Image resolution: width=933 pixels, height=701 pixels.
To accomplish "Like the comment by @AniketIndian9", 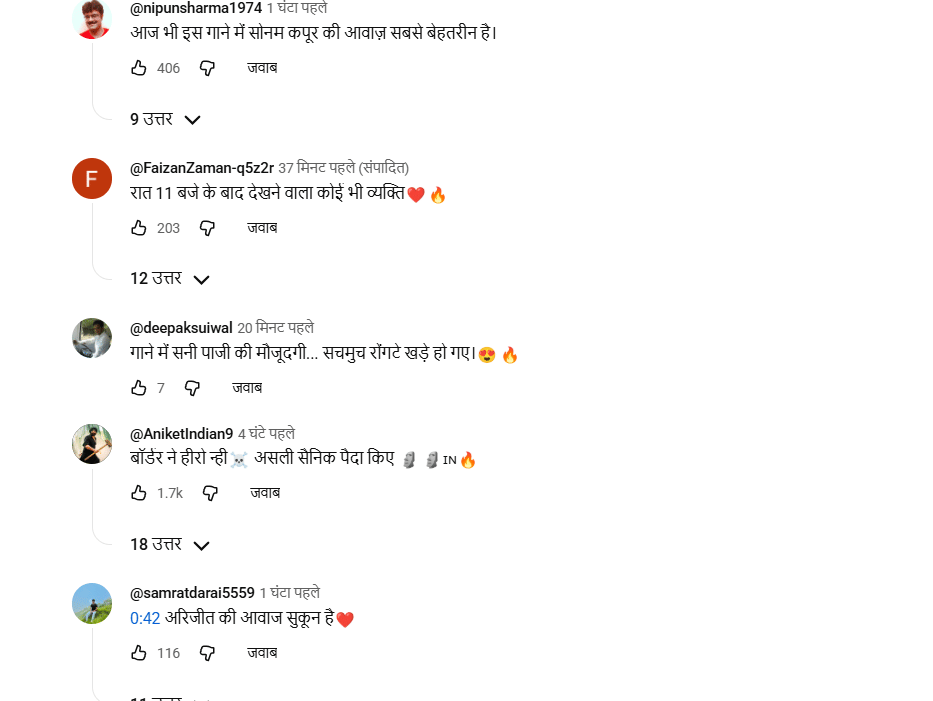I will coord(139,493).
